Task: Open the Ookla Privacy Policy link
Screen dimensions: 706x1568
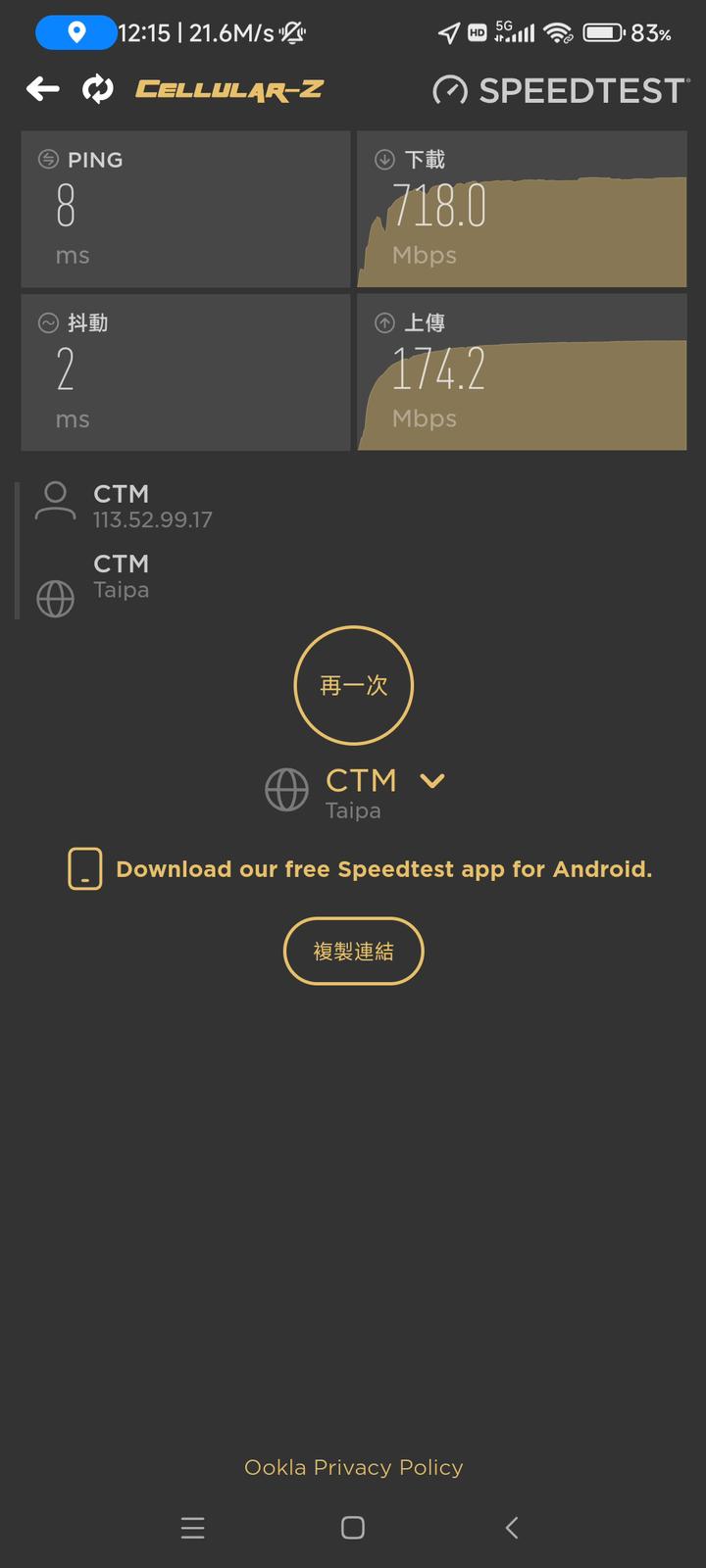Action: coord(353,1467)
